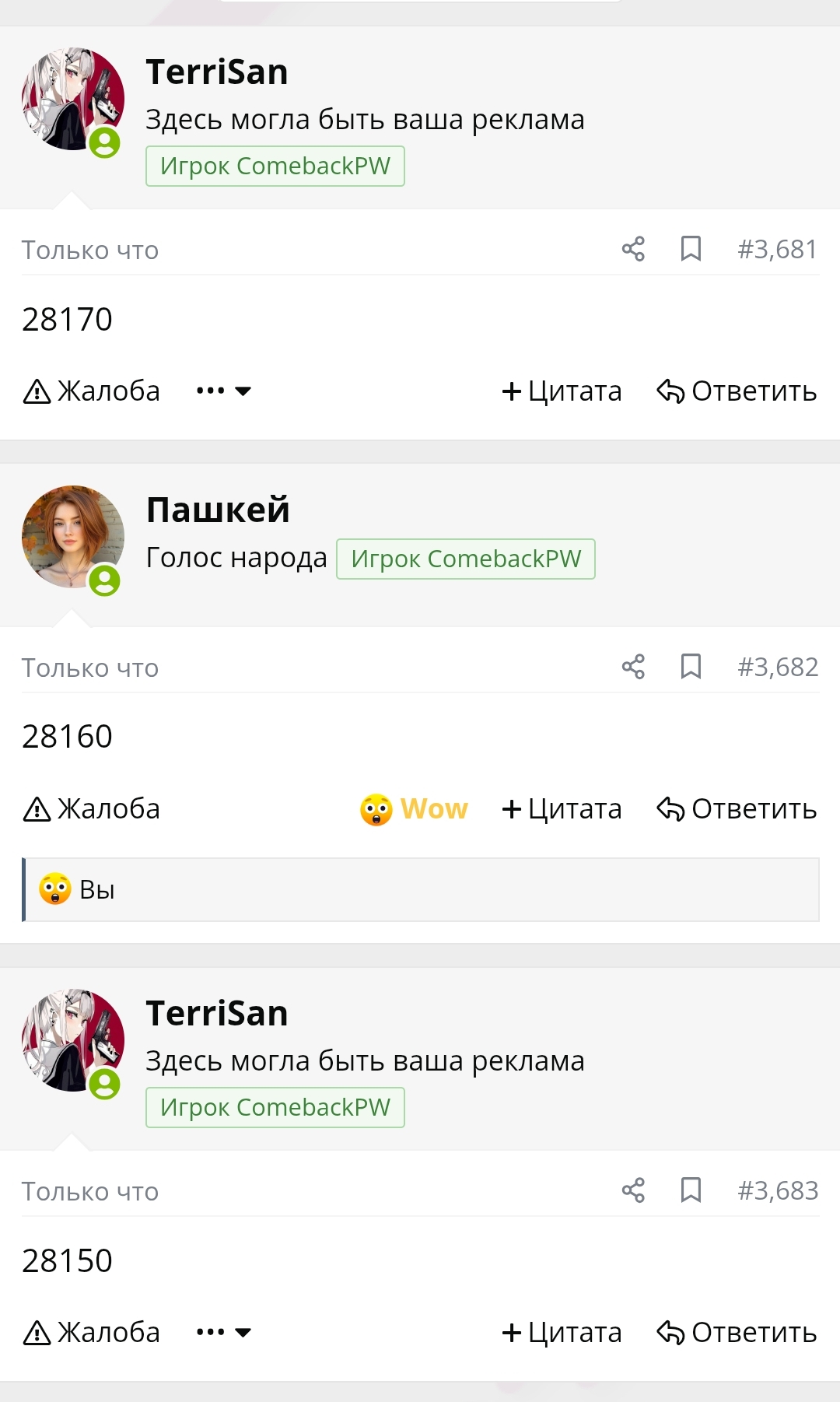Viewport: 840px width, 1402px height.
Task: Quote Пашкей's 28160 post
Action: tap(562, 809)
